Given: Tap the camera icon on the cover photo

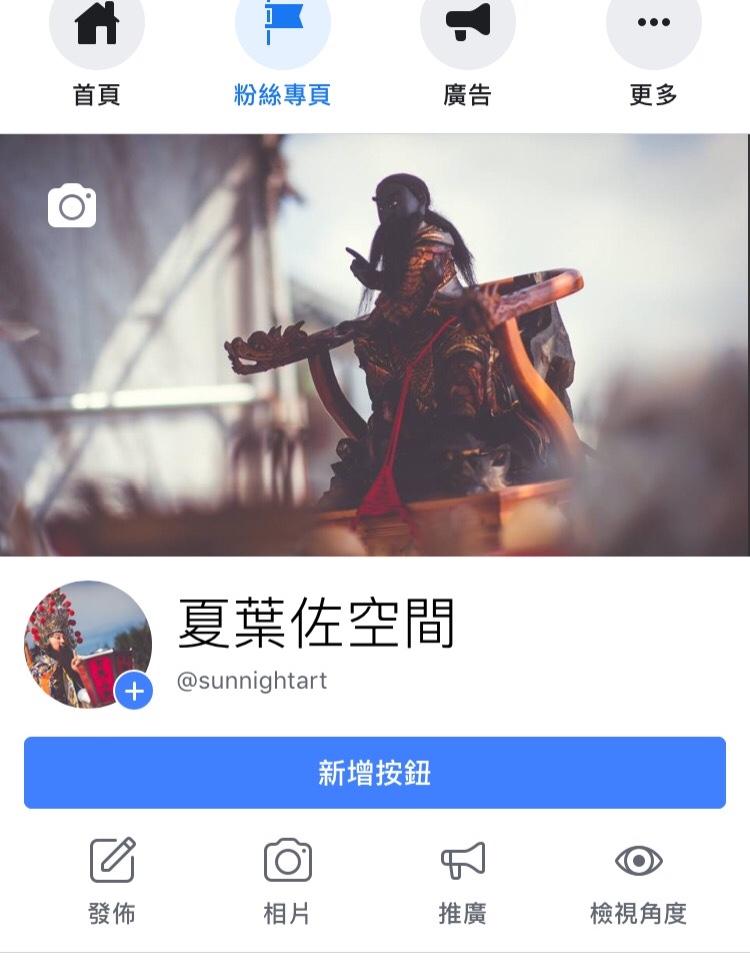Looking at the screenshot, I should pos(72,206).
